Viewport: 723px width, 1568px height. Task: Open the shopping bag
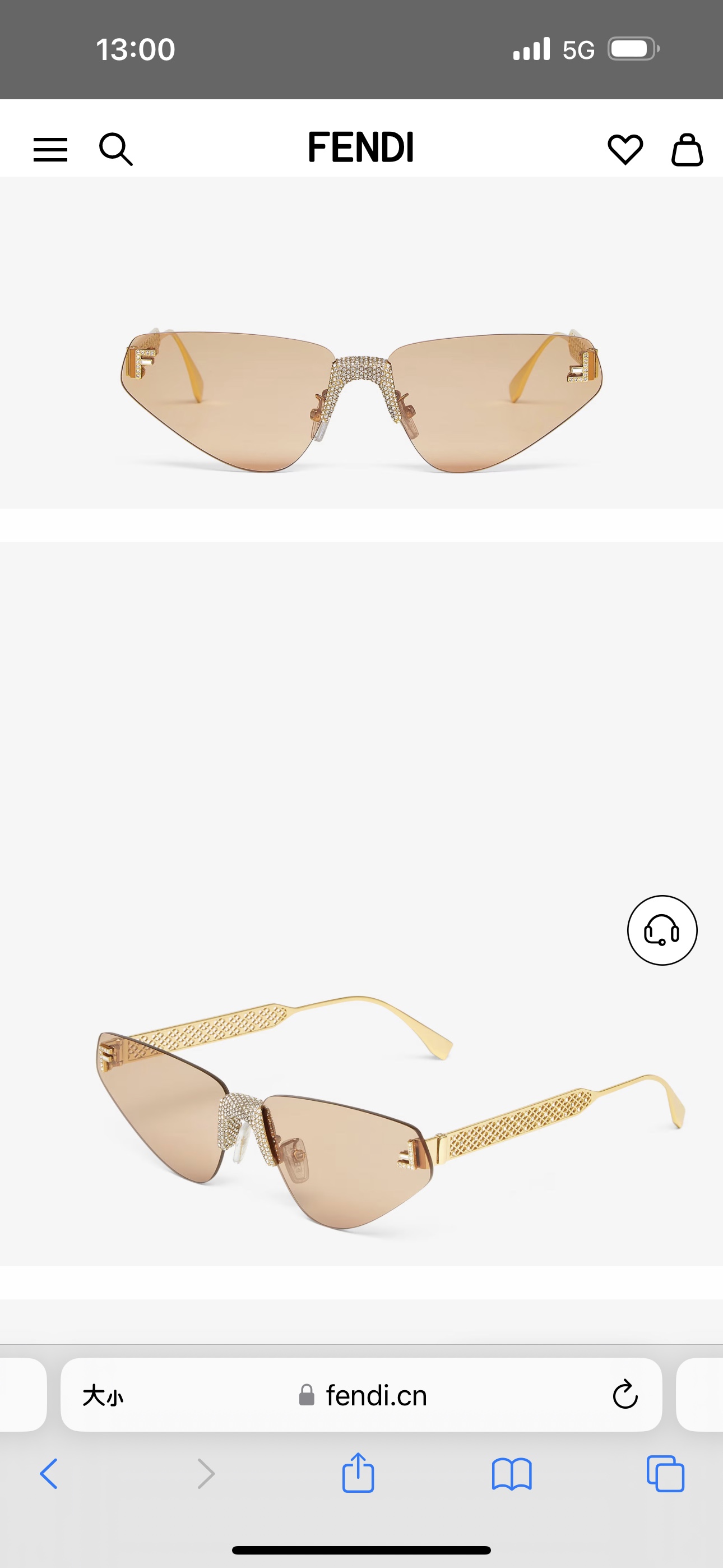(687, 150)
